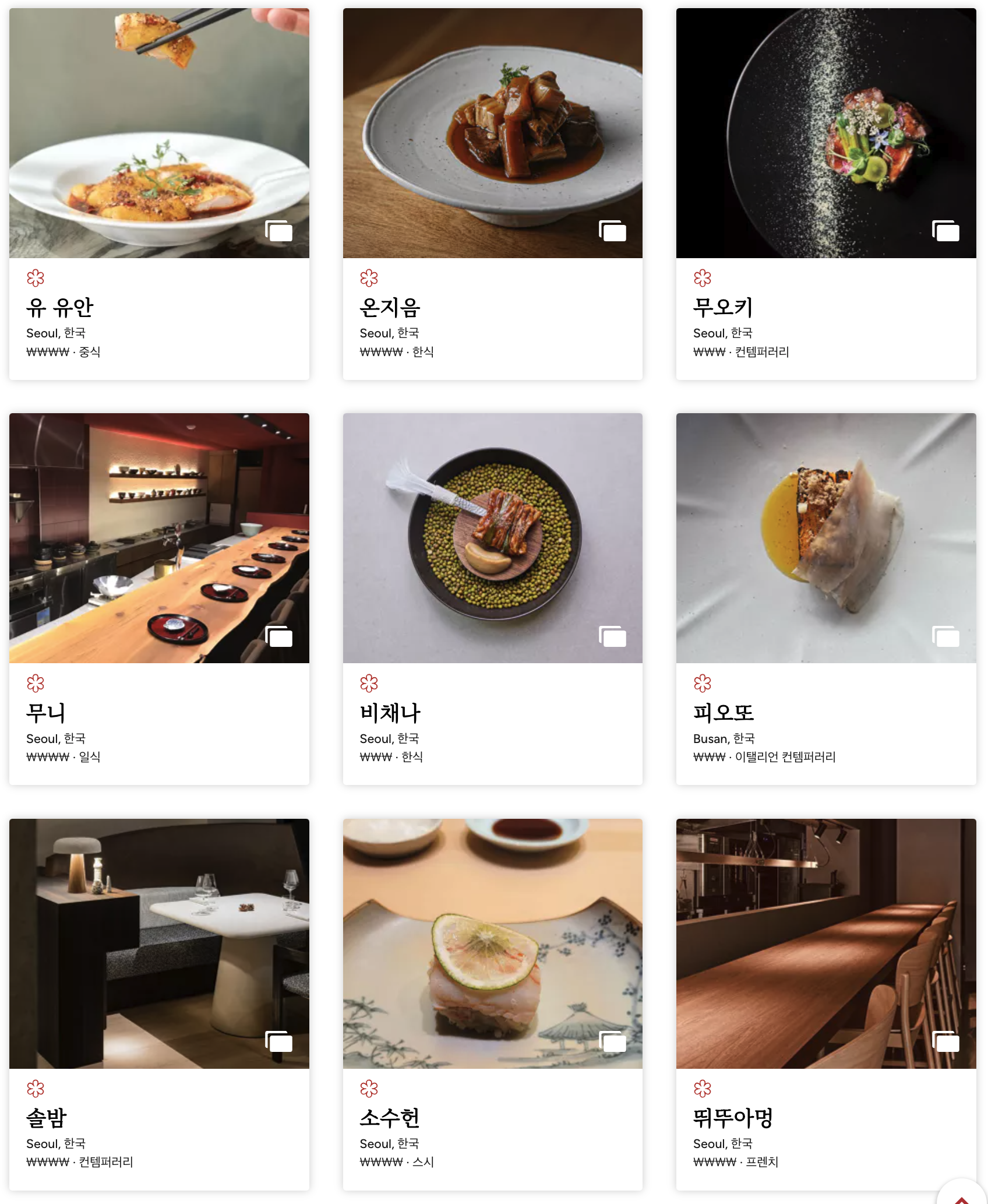Screen dimensions: 988x1204
Task: Open the 소수헌 sushi restaurant card
Action: (x=390, y=1118)
